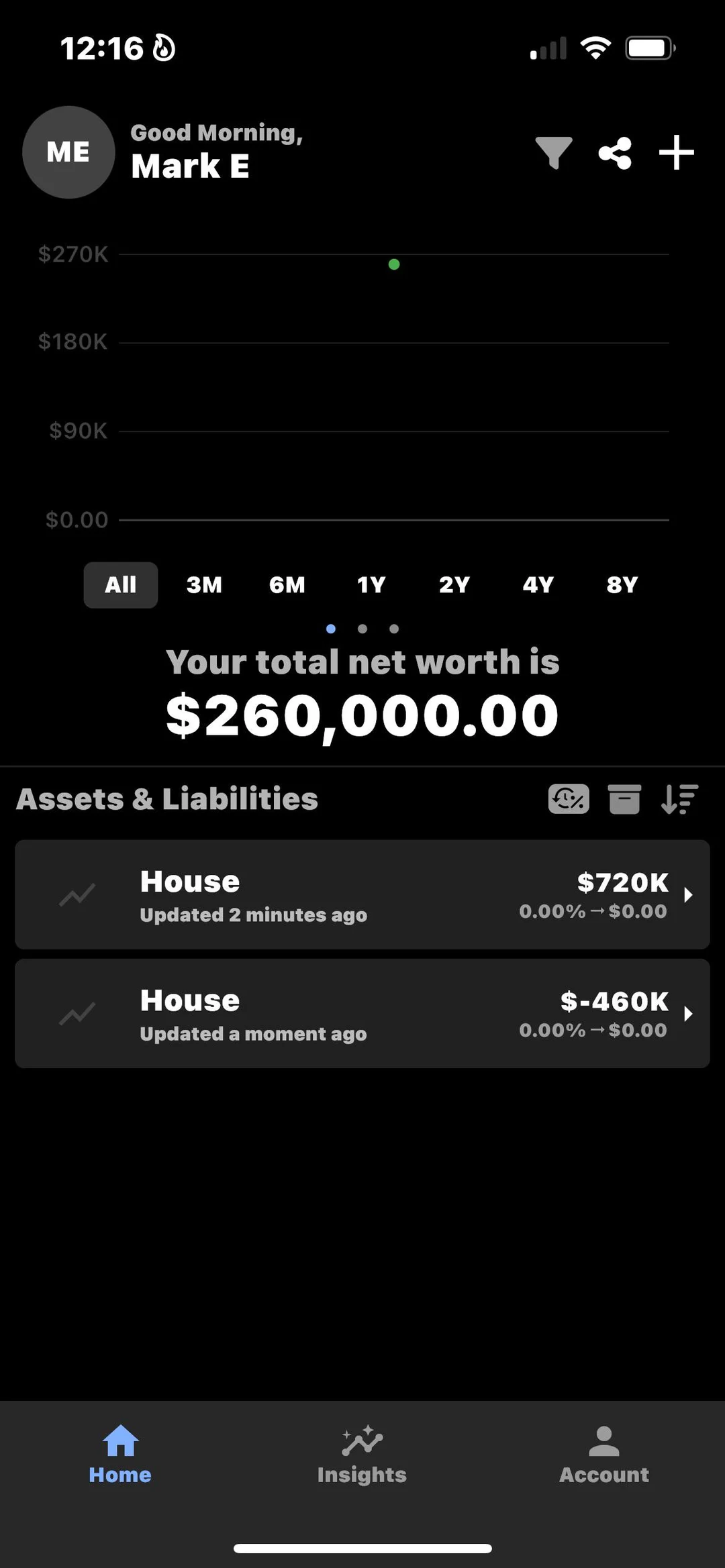Select the All time range
This screenshot has height=1568, width=725.
tap(120, 584)
